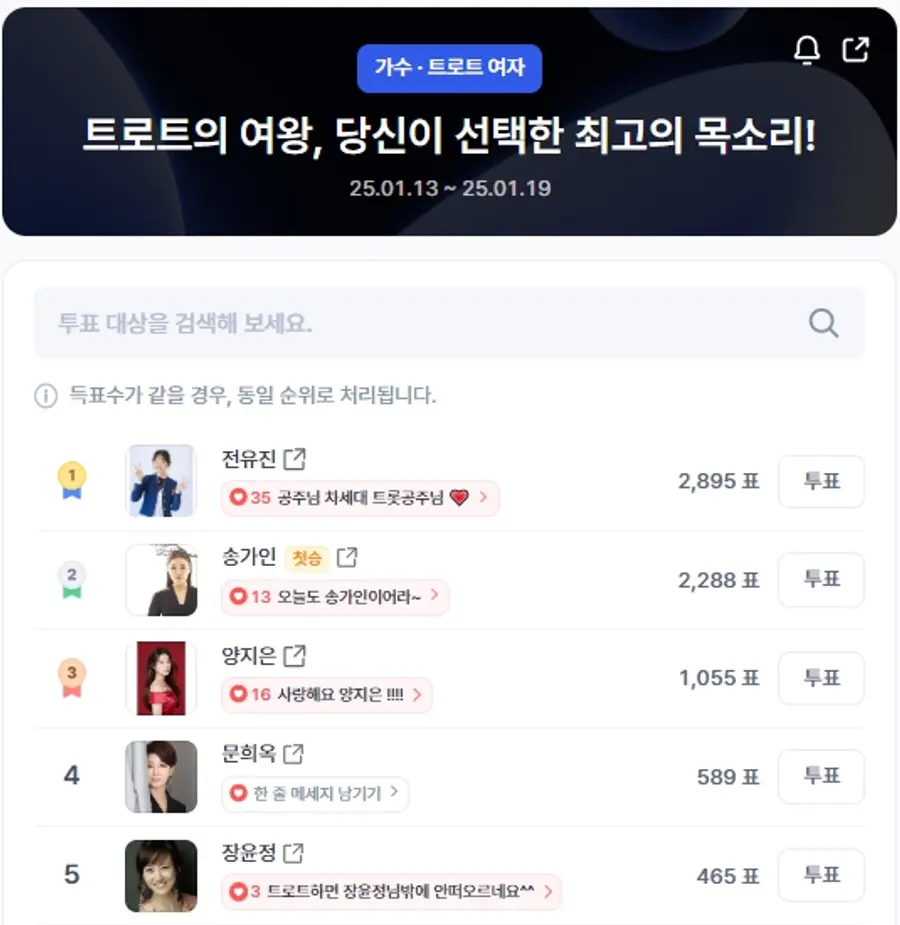The width and height of the screenshot is (900, 925).
Task: Tap the share icon in the banner
Action: (856, 50)
